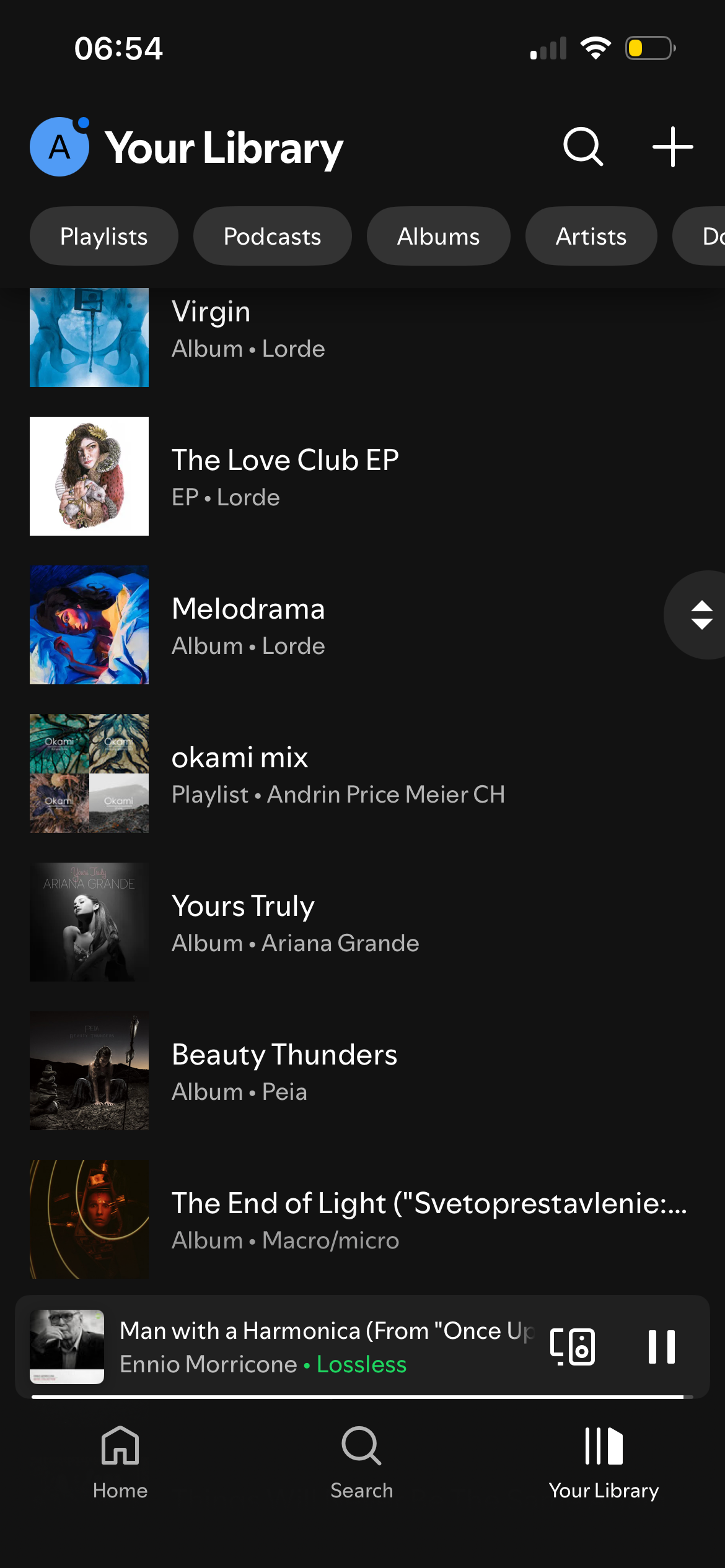Tap the plus icon to create
The image size is (725, 1568).
pos(672,147)
